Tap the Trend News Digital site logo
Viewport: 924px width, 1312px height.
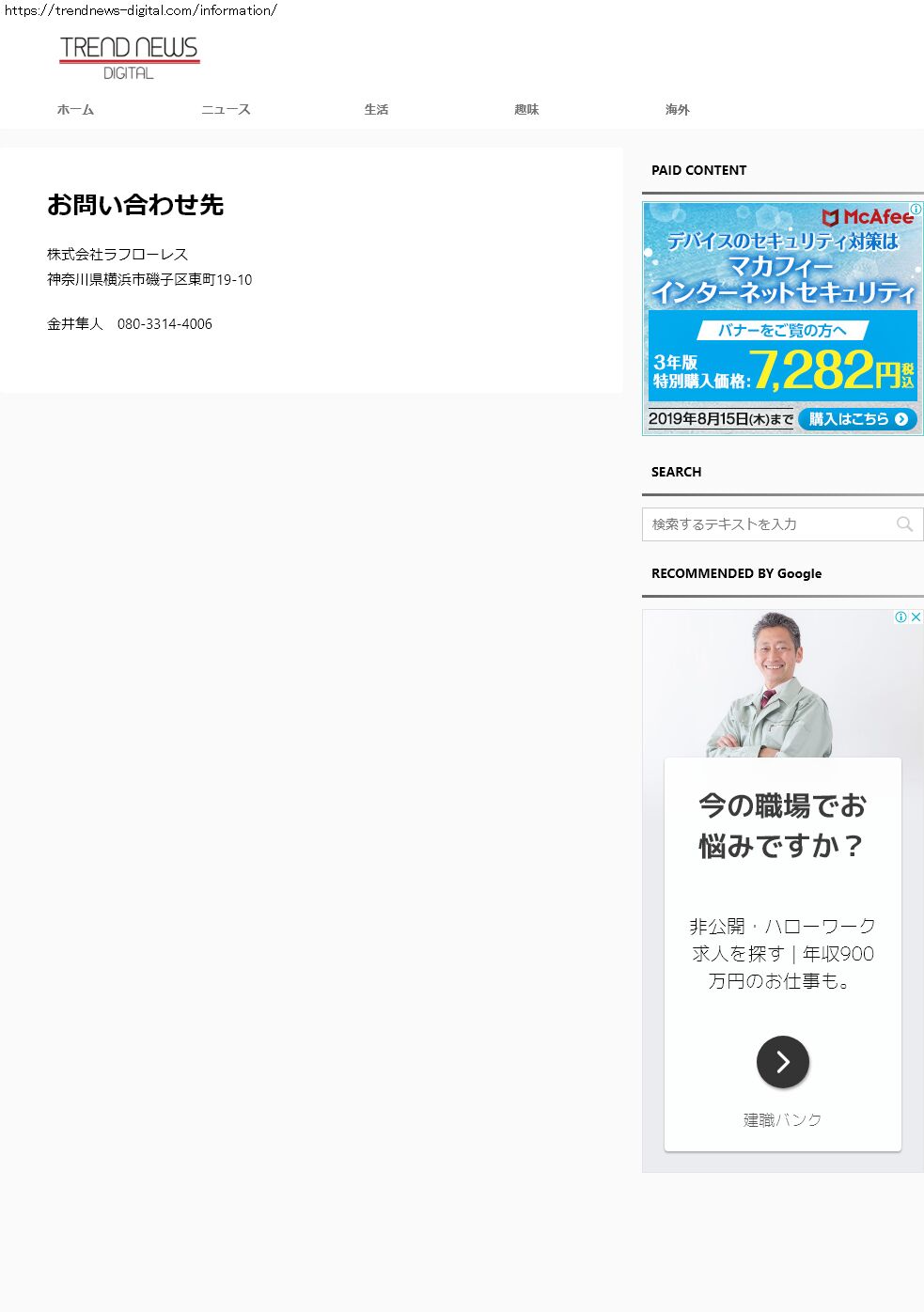click(130, 57)
